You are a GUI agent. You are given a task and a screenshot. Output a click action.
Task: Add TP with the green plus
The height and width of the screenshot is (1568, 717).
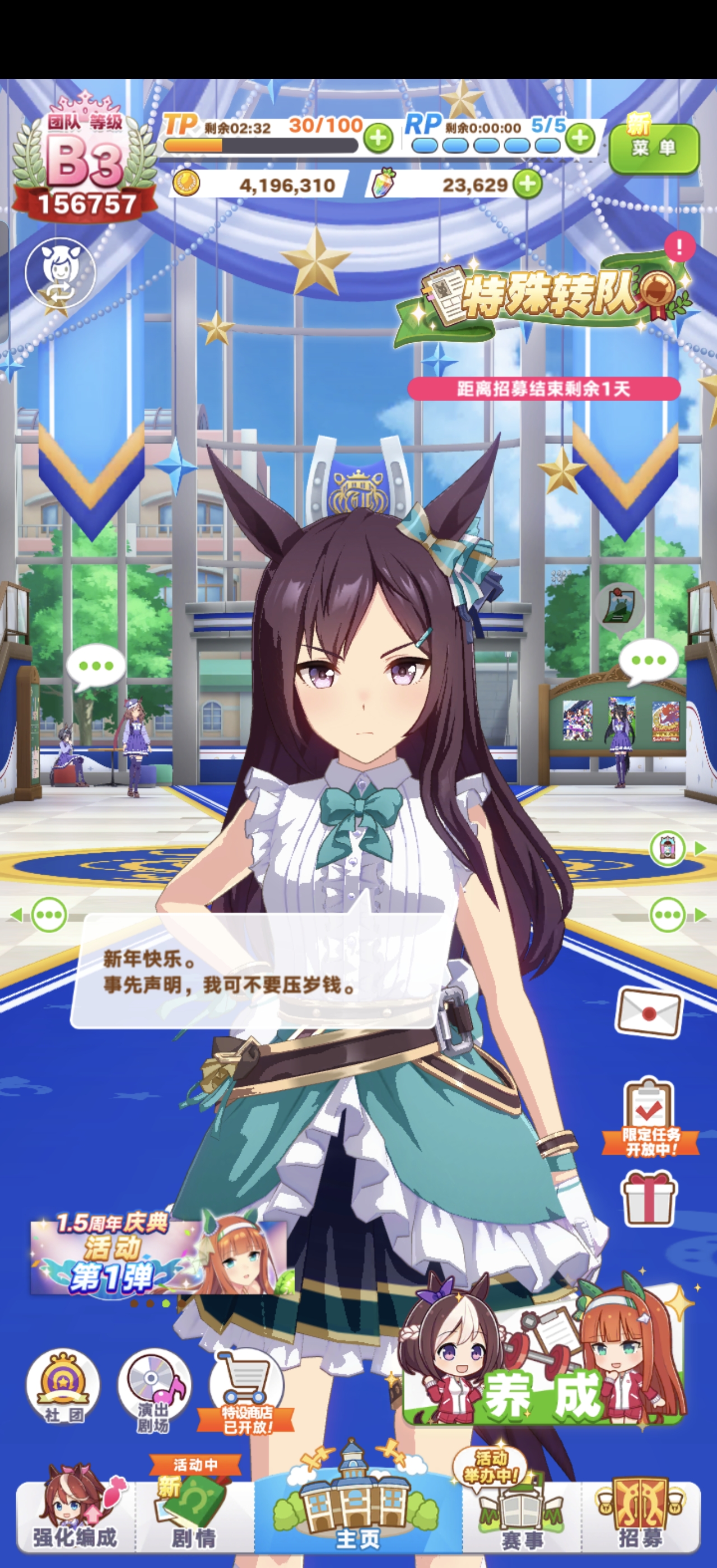pyautogui.click(x=378, y=138)
